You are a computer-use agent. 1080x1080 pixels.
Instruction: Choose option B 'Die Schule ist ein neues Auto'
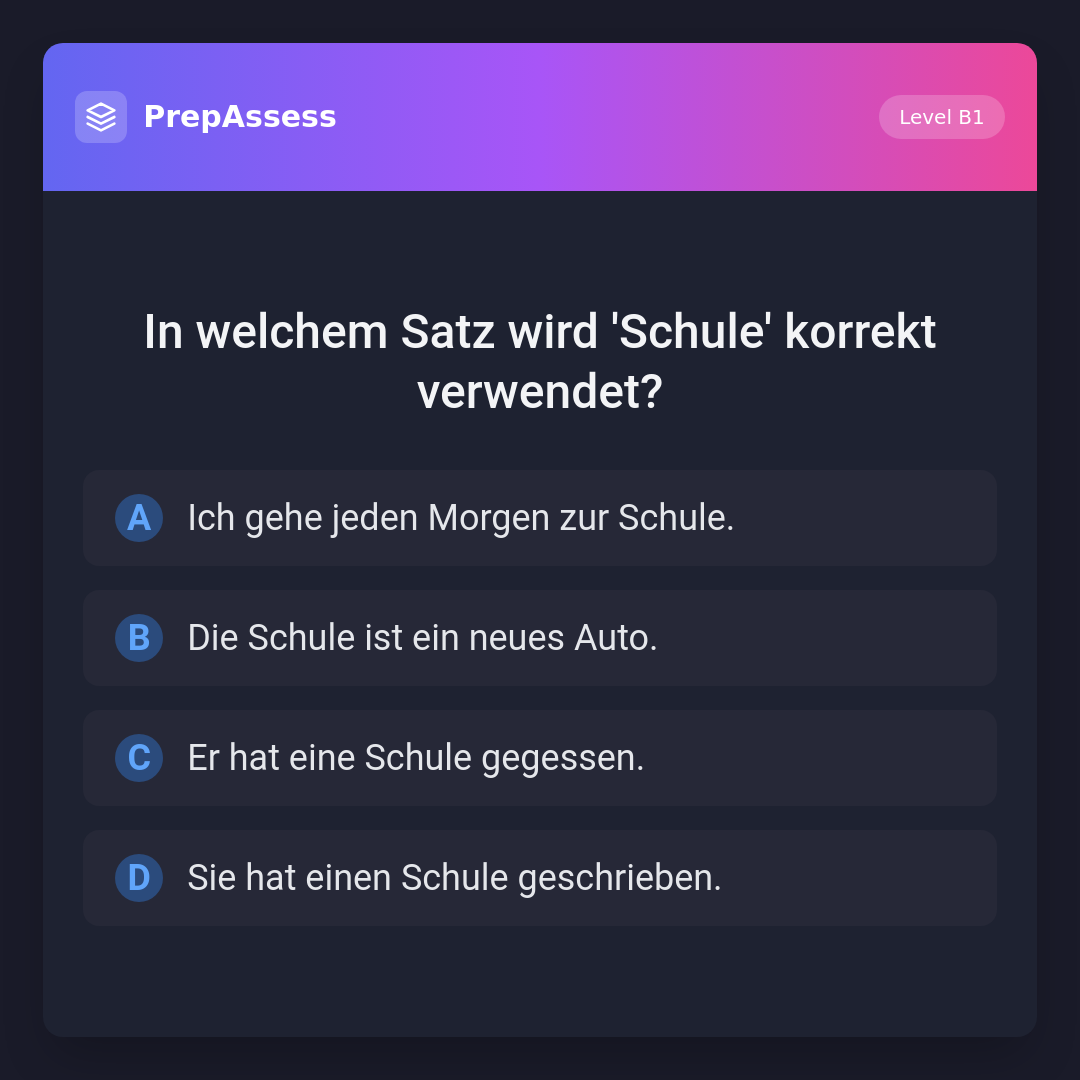(540, 638)
